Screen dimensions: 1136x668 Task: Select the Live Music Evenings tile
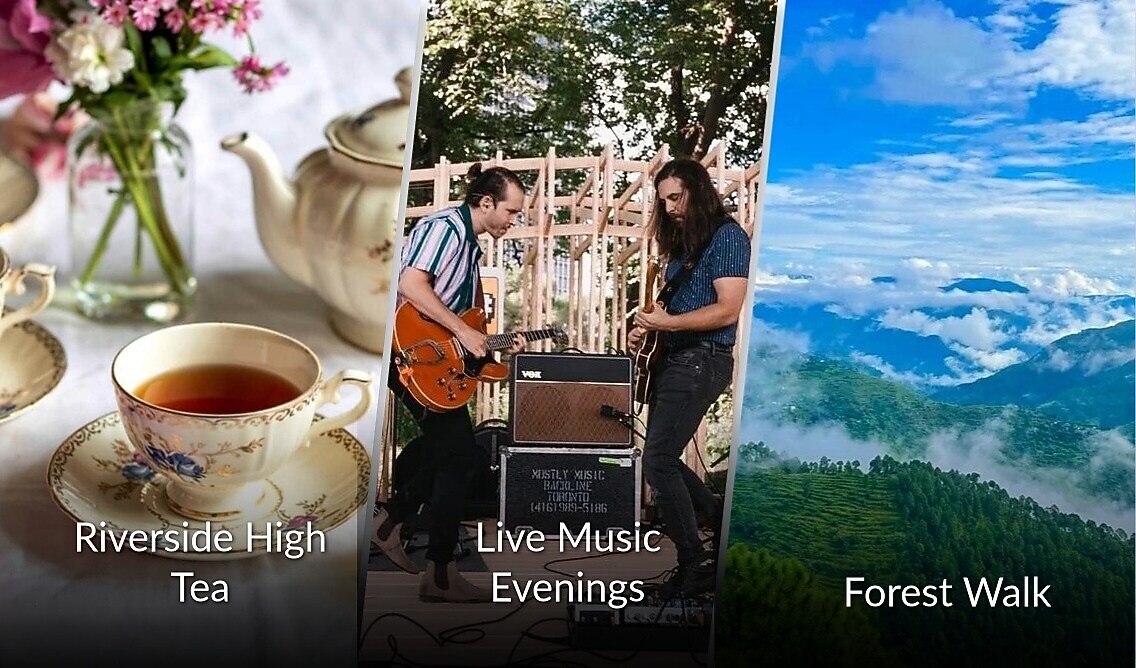pos(568,562)
